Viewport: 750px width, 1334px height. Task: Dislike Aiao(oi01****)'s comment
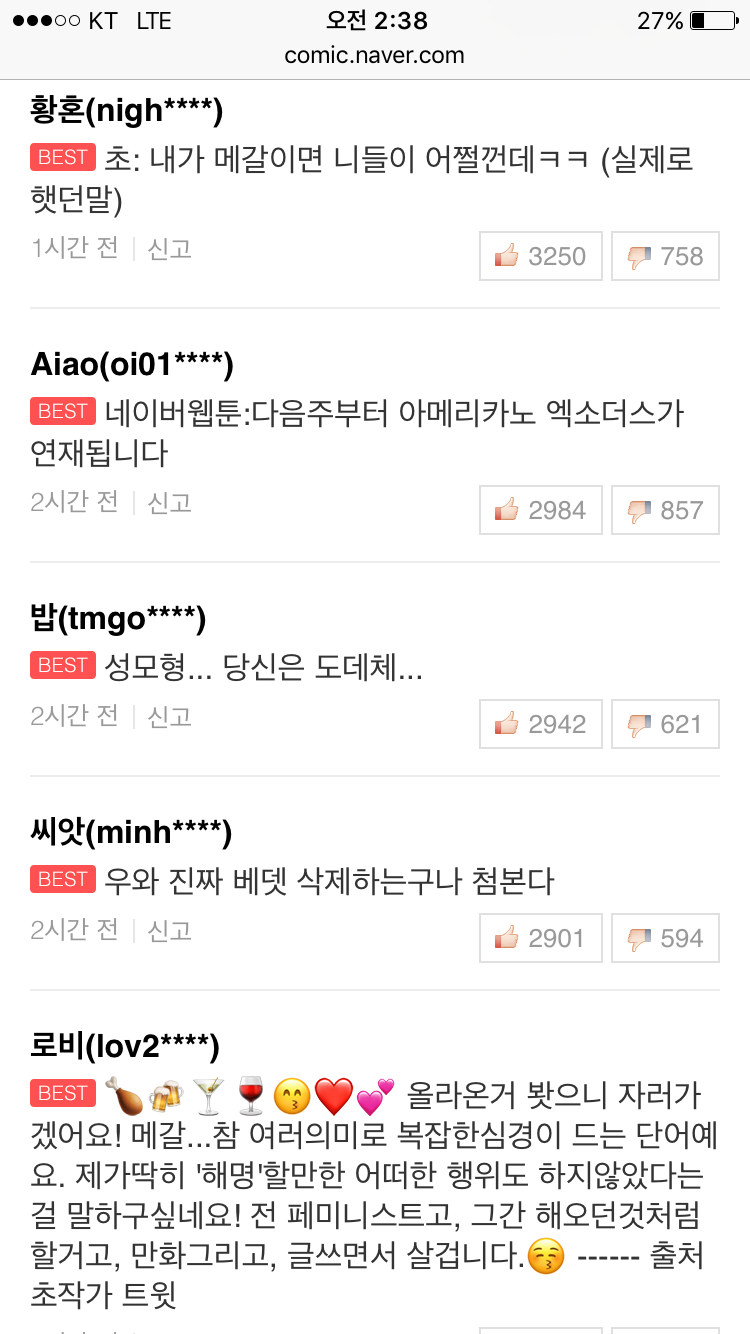(665, 510)
